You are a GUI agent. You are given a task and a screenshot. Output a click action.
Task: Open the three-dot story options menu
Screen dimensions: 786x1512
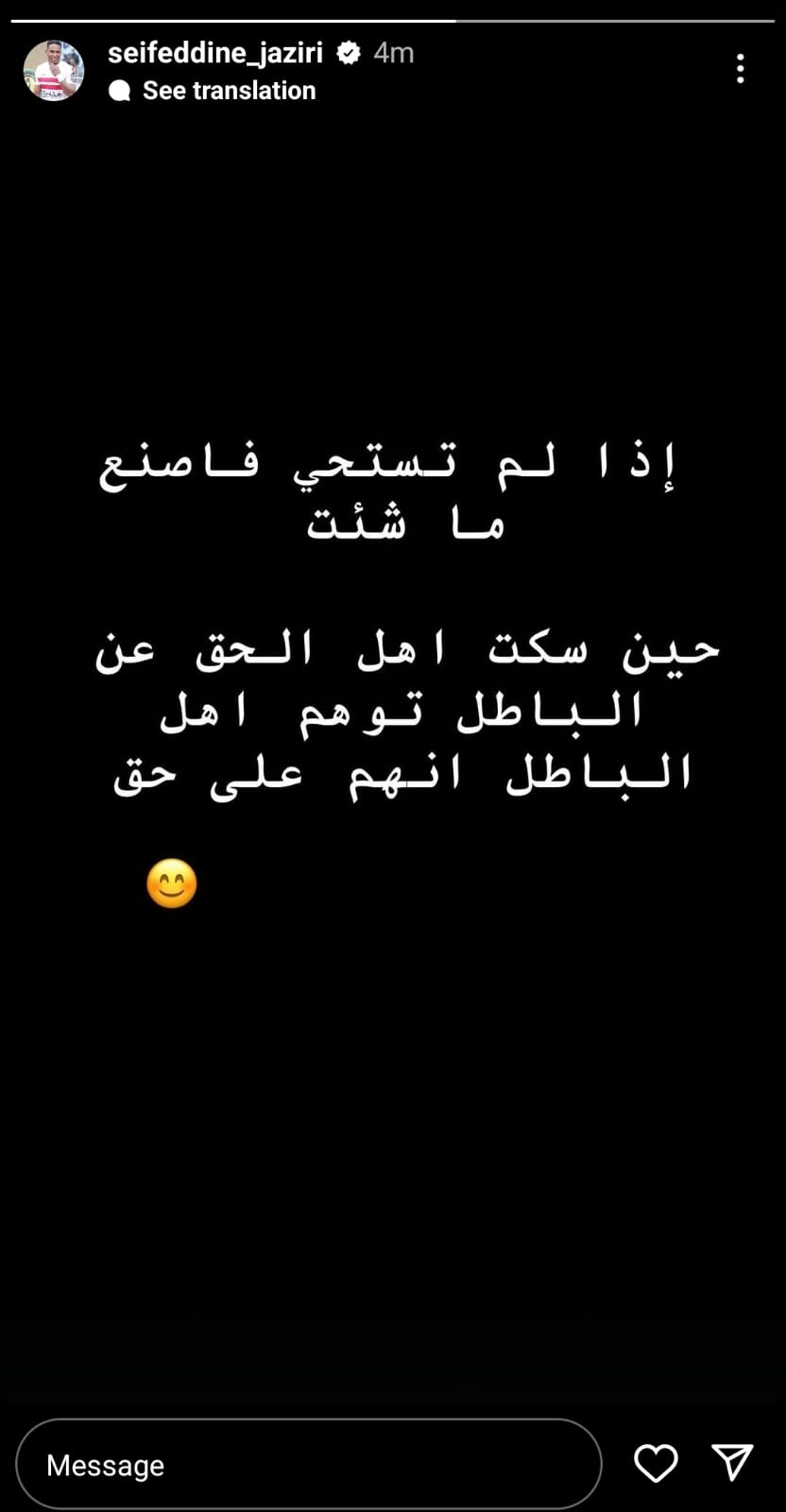pos(740,68)
